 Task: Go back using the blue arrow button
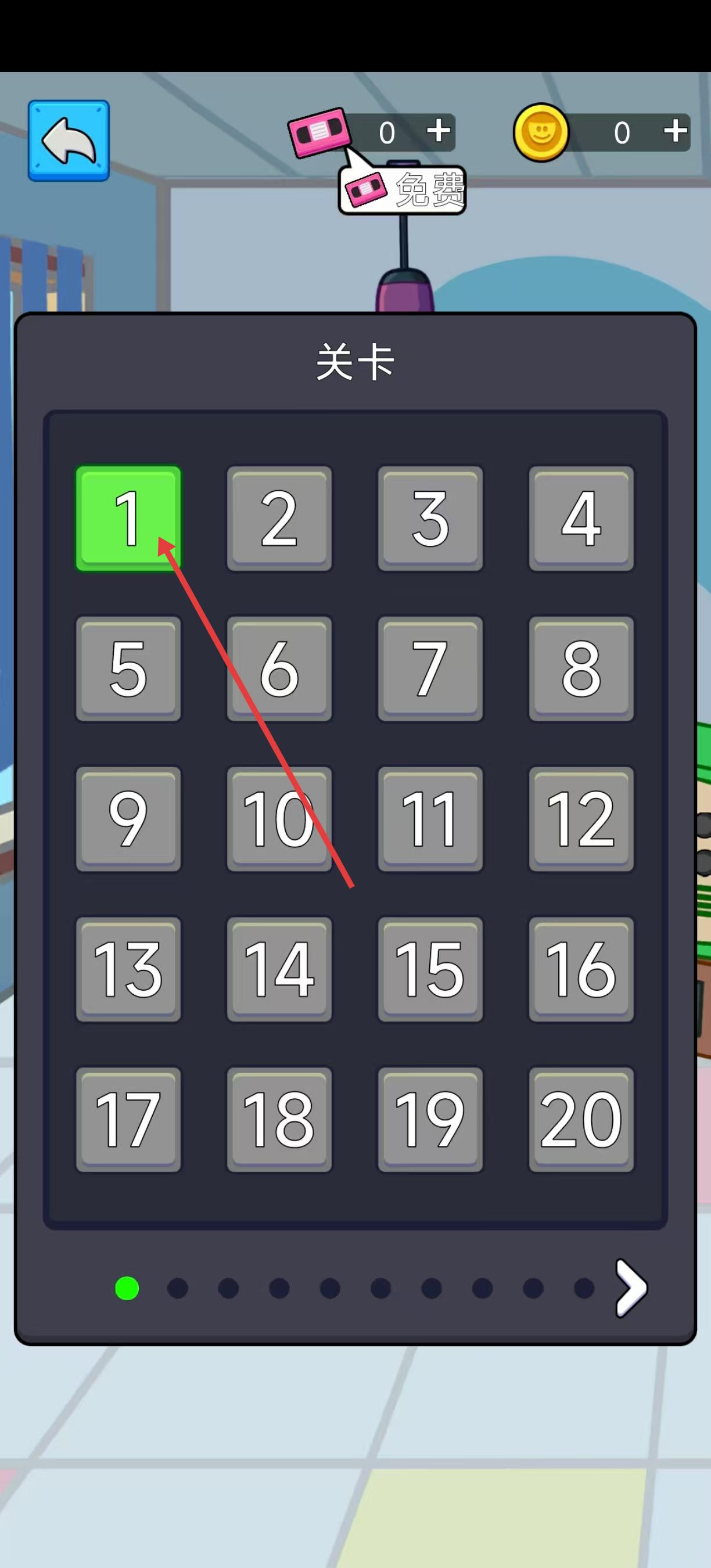point(69,141)
